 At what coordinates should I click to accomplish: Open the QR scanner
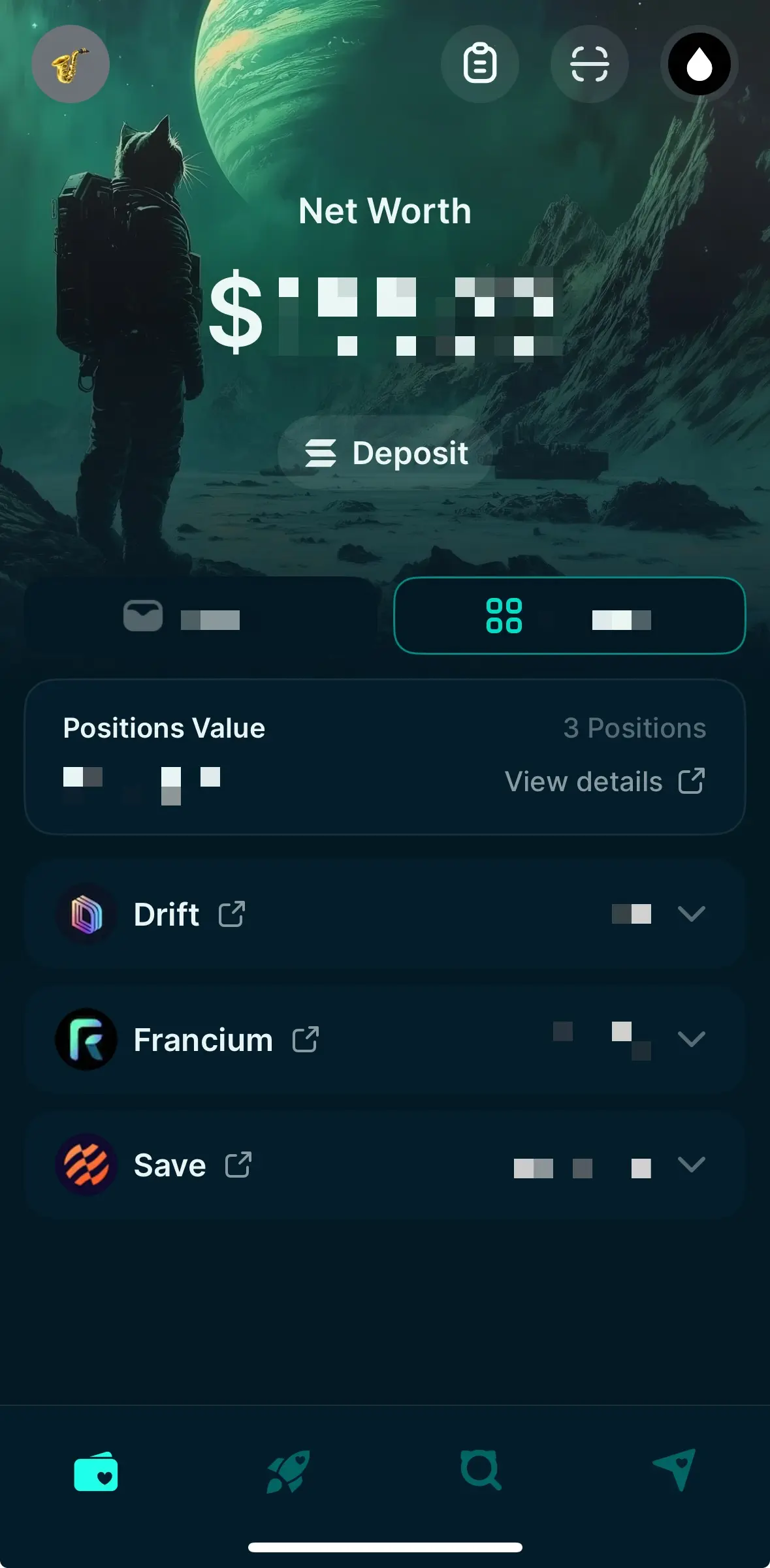pyautogui.click(x=589, y=64)
